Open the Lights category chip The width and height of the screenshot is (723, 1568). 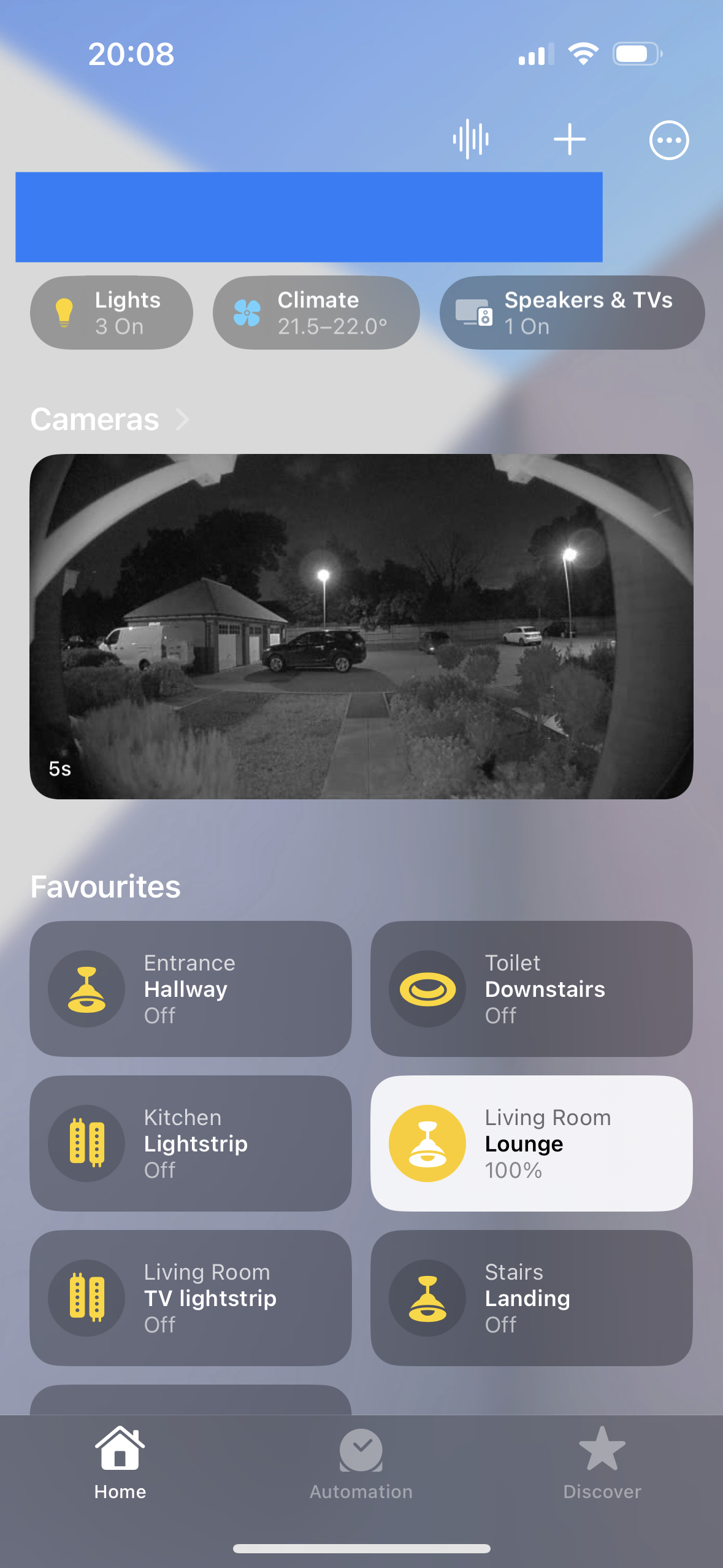[x=112, y=313]
